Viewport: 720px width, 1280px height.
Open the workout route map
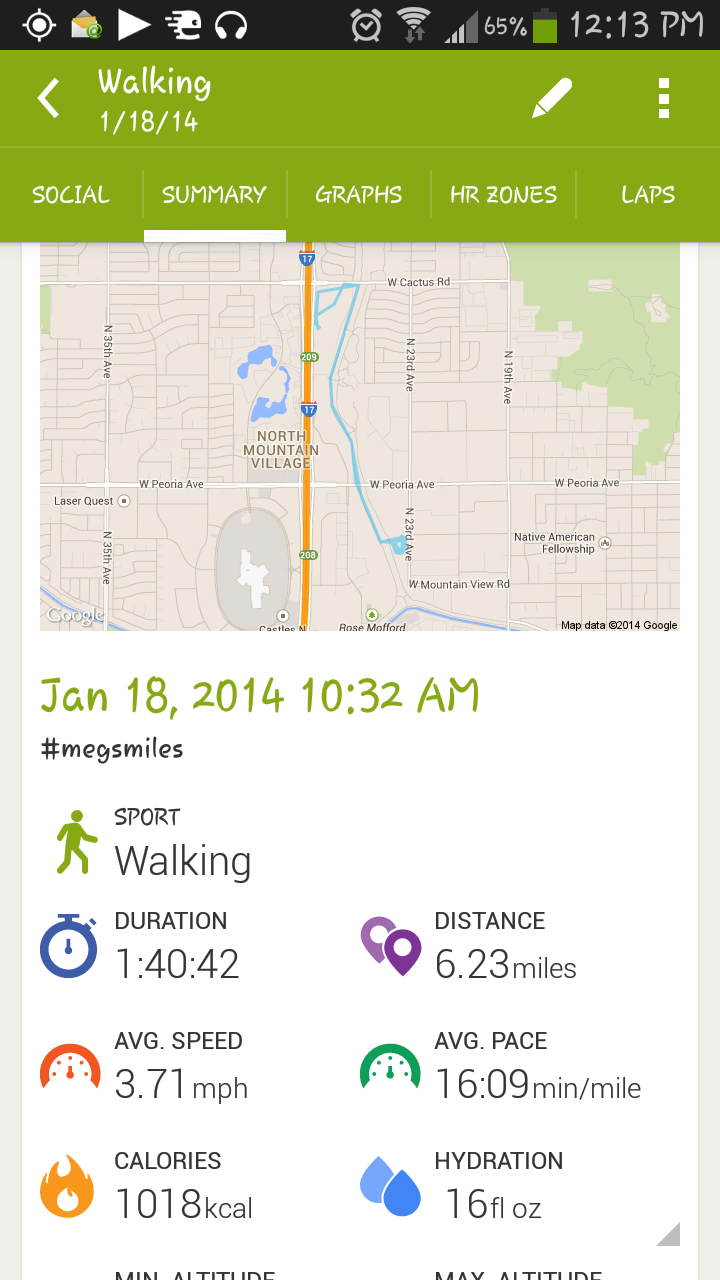pyautogui.click(x=360, y=436)
